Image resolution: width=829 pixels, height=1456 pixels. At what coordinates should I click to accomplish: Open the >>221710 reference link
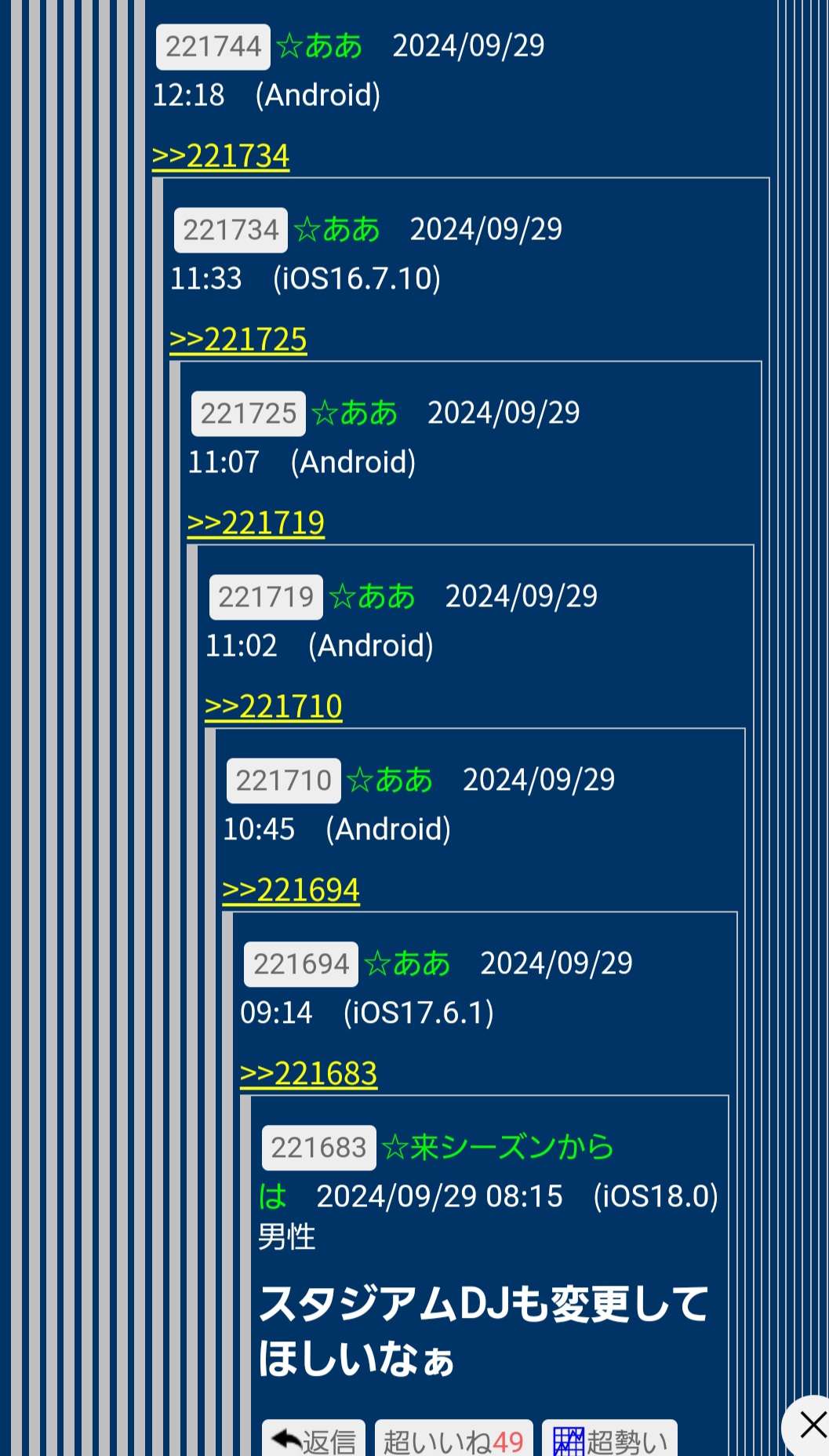[273, 707]
